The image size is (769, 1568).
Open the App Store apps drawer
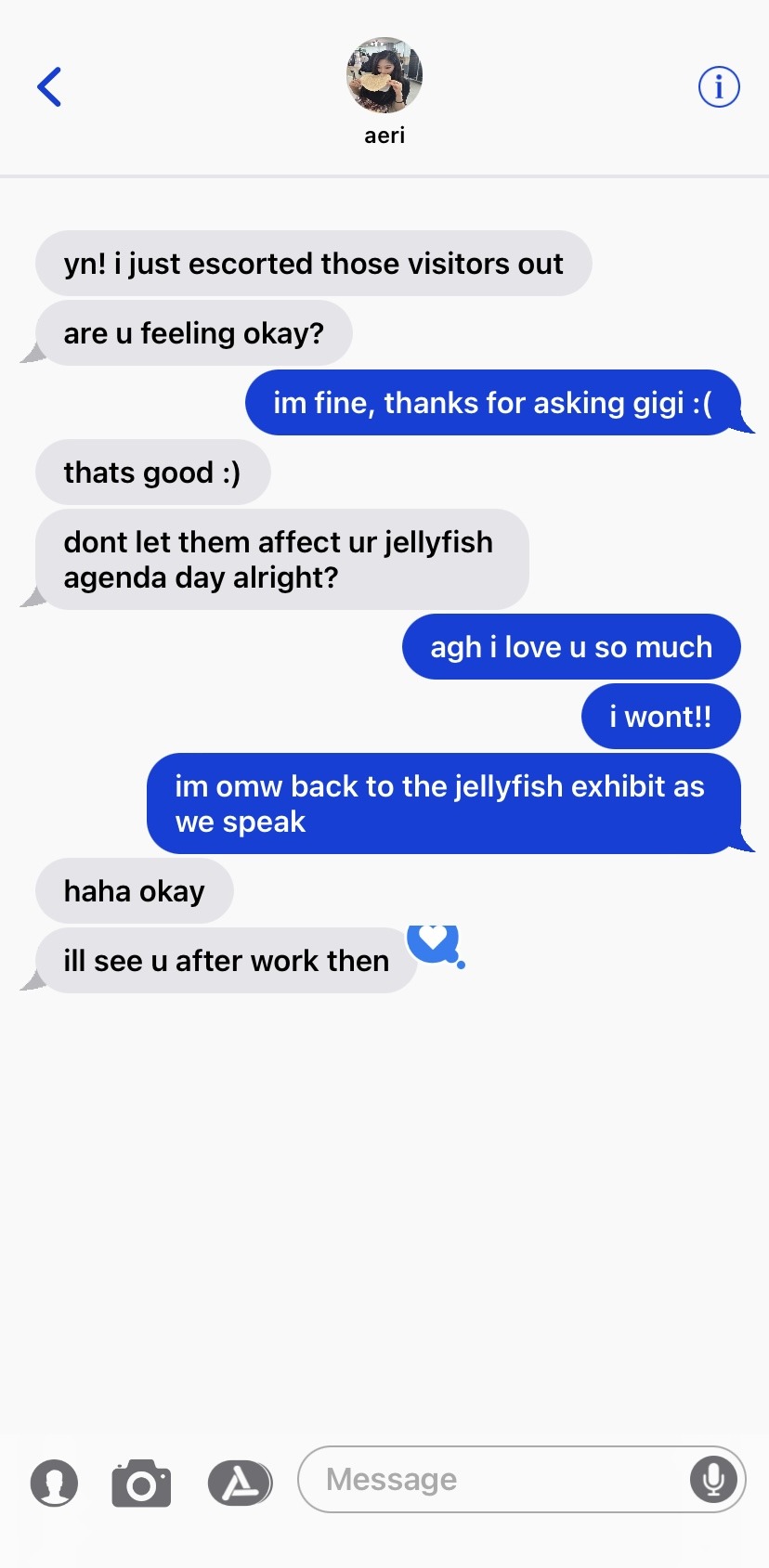pyautogui.click(x=240, y=1483)
